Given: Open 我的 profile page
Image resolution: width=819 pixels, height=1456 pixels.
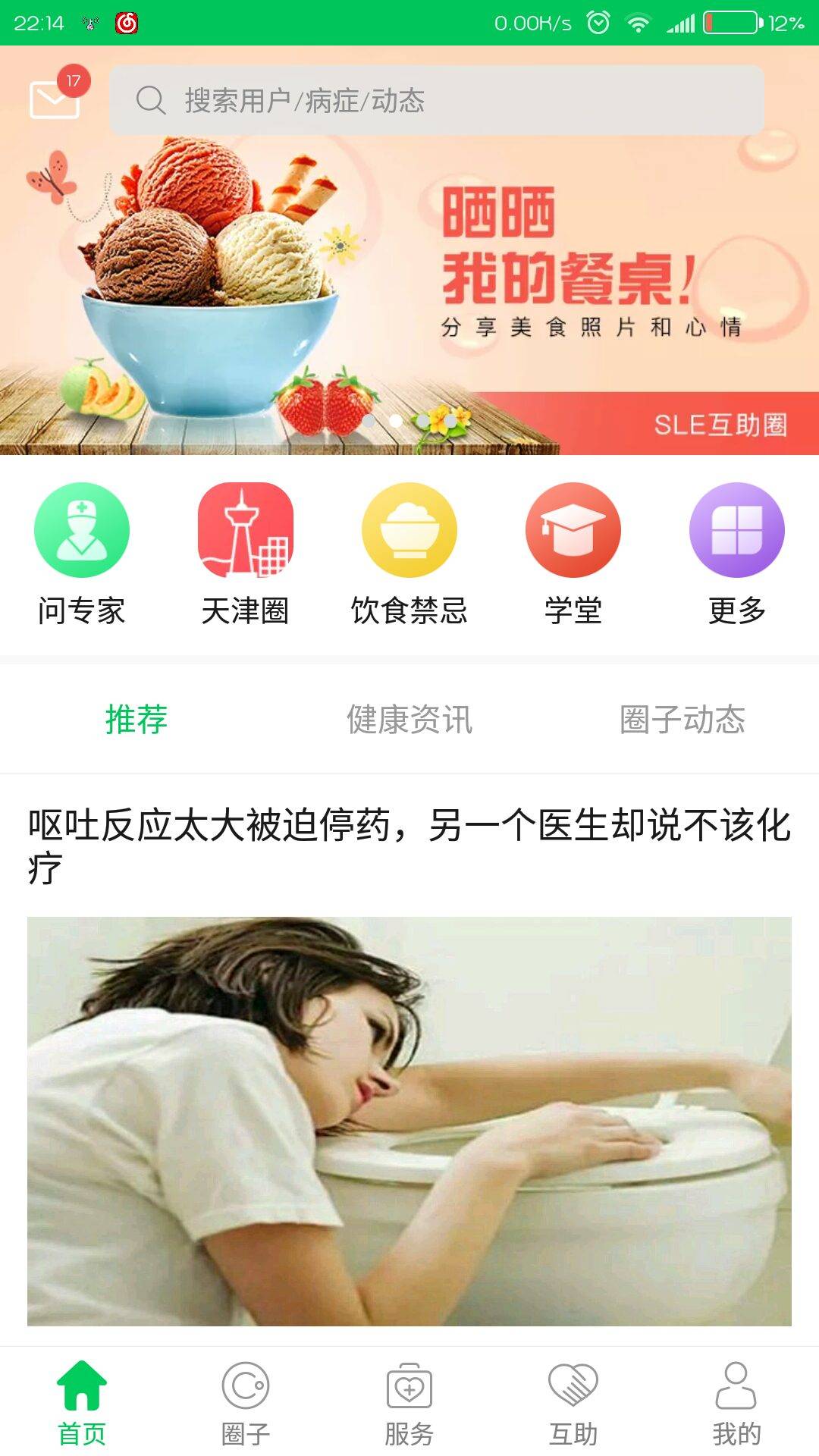Looking at the screenshot, I should click(736, 1403).
